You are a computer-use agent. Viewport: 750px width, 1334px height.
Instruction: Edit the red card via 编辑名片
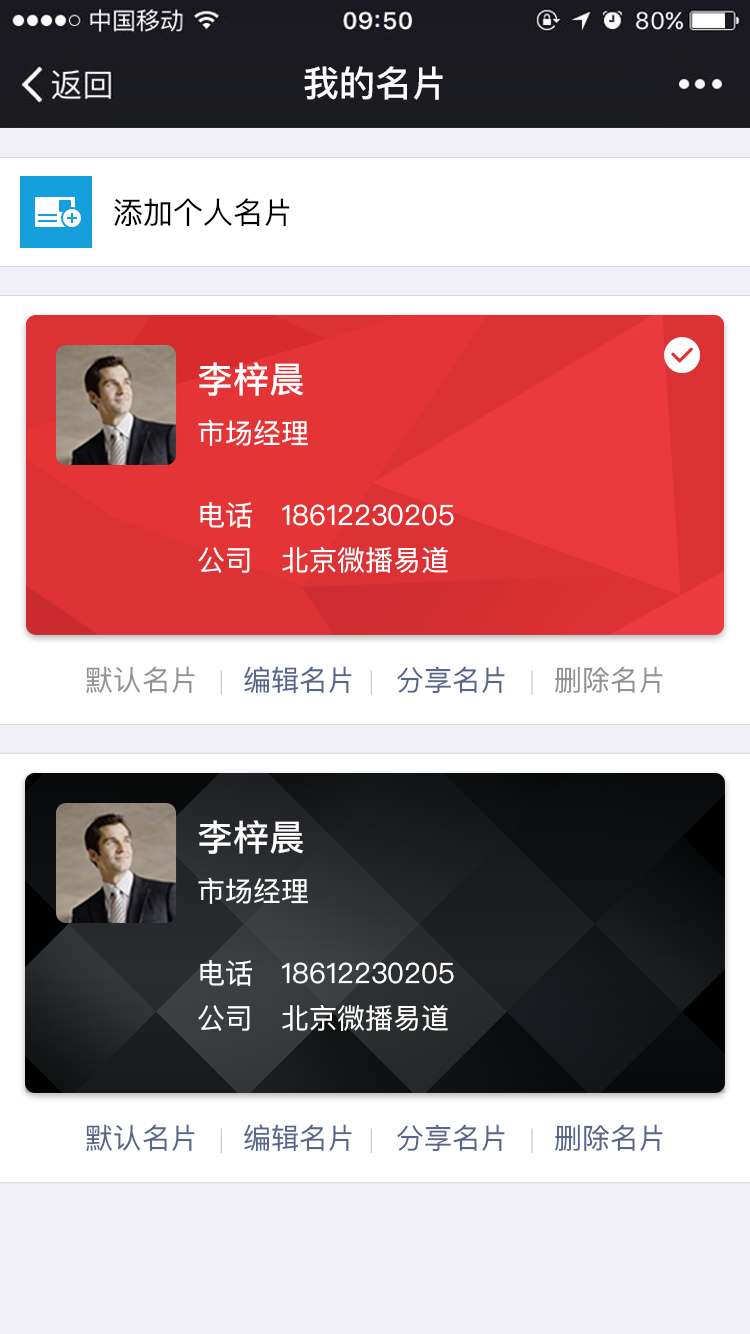coord(298,681)
